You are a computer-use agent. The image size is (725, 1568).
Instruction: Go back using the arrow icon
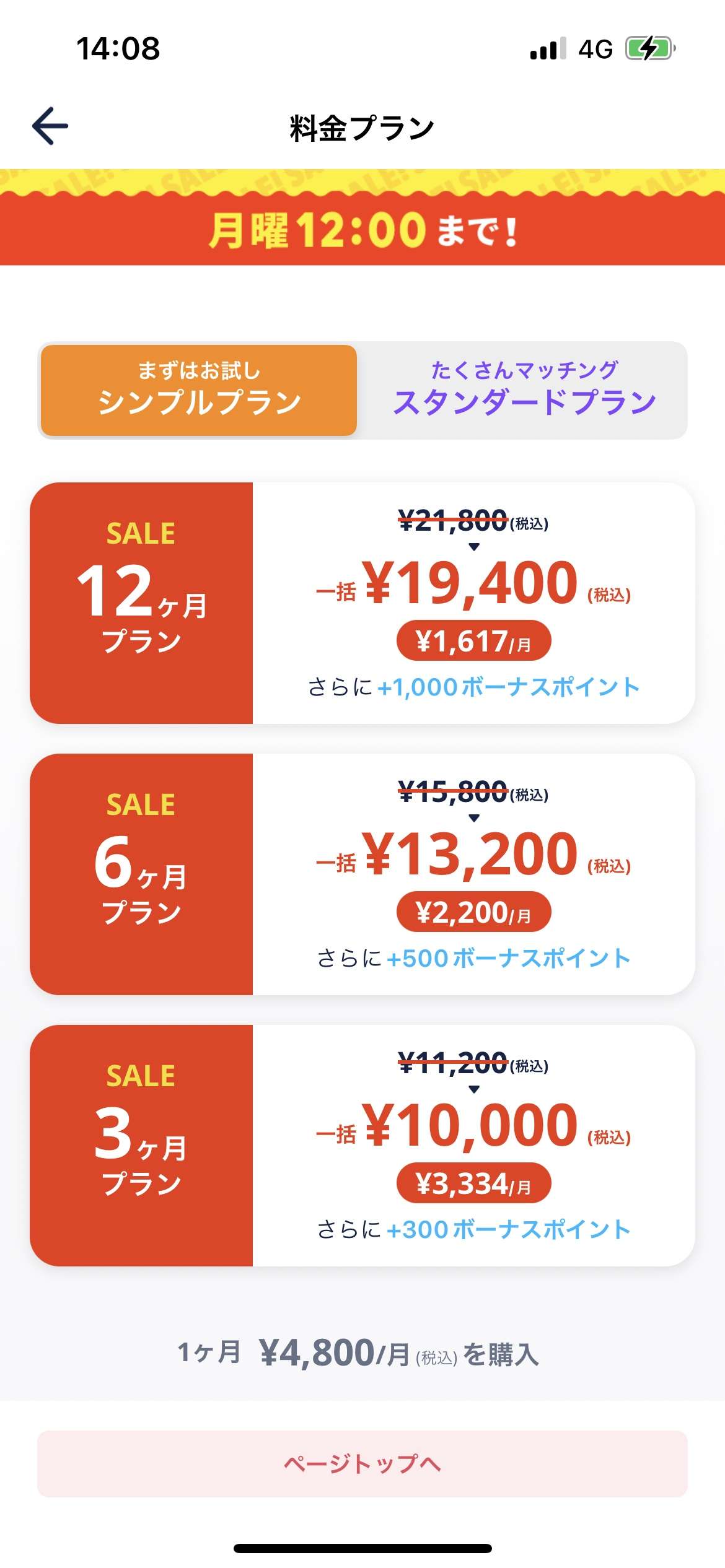coord(50,126)
